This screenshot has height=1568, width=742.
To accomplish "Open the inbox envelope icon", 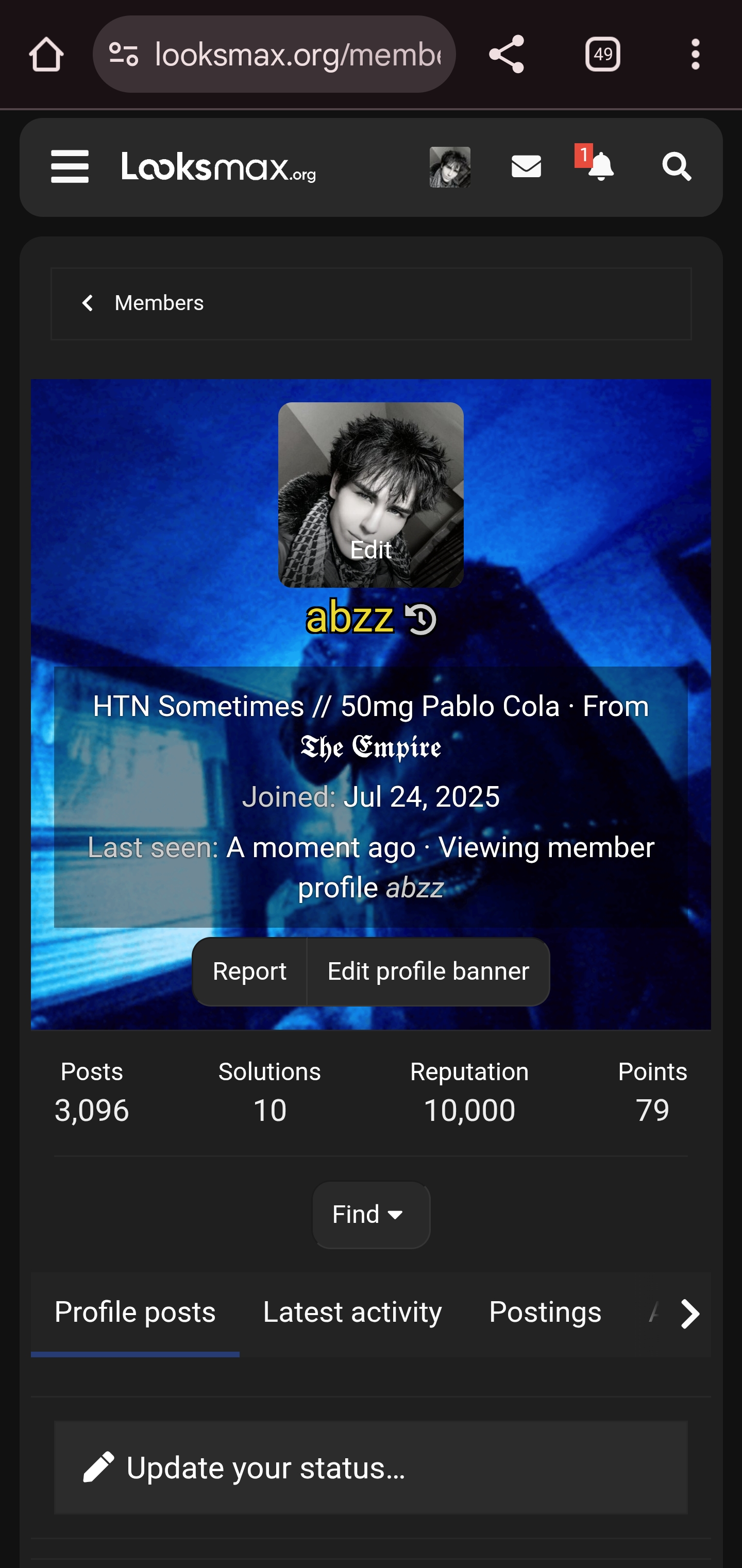I will click(x=526, y=167).
